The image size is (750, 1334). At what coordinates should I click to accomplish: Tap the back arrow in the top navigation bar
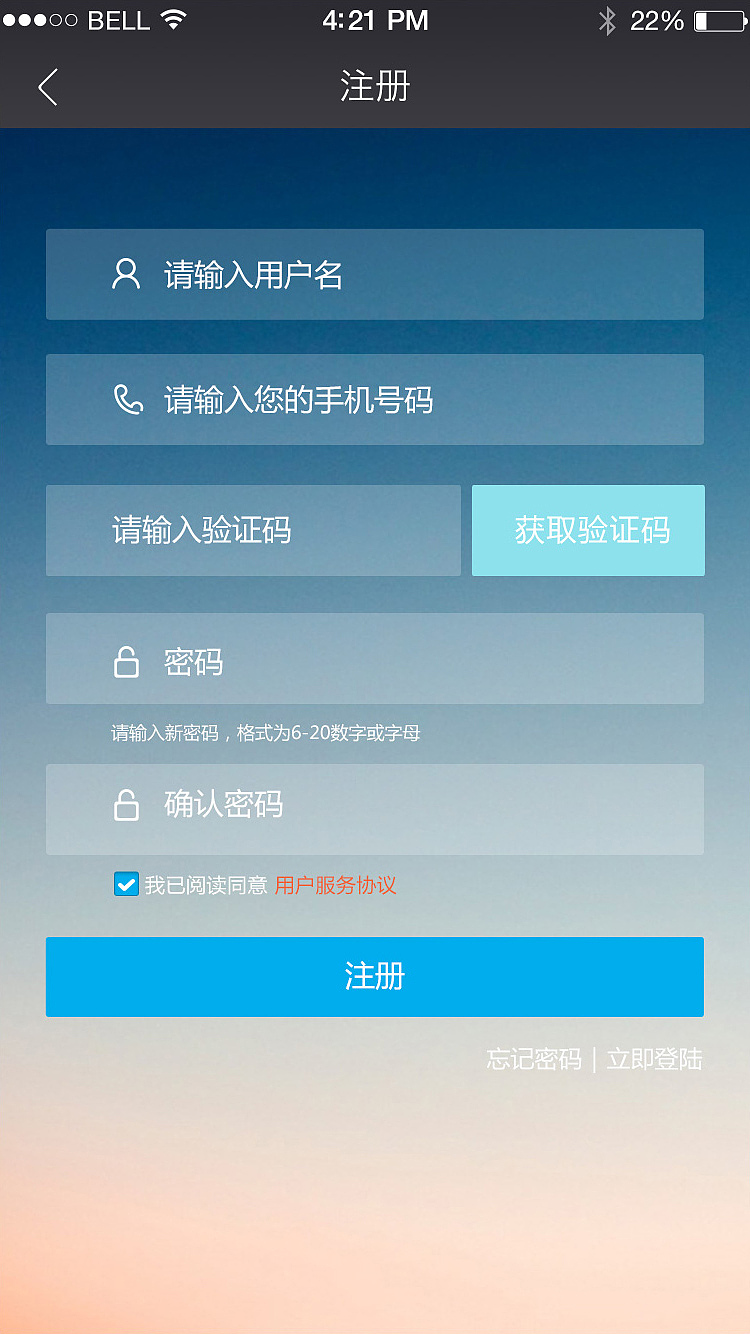[47, 87]
